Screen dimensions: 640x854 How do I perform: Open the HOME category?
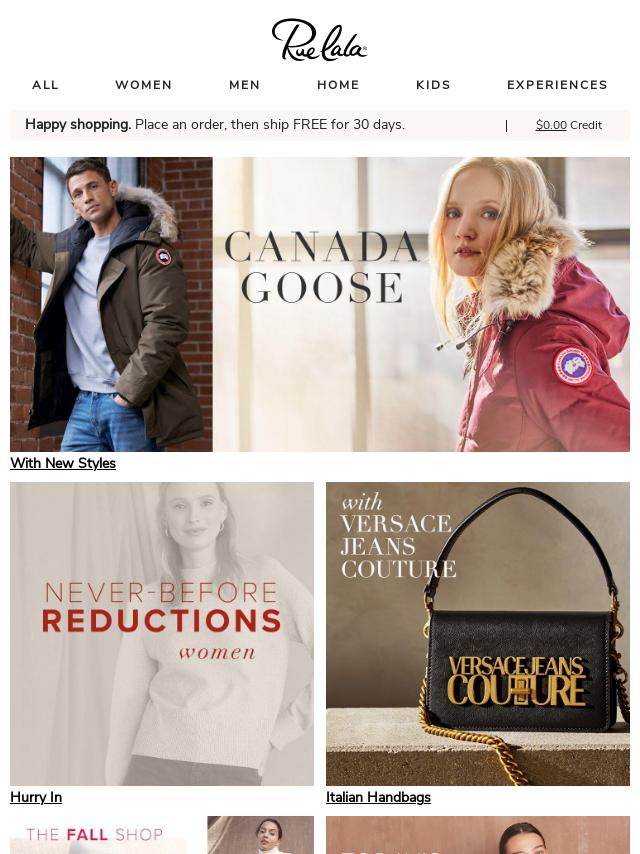(x=338, y=85)
